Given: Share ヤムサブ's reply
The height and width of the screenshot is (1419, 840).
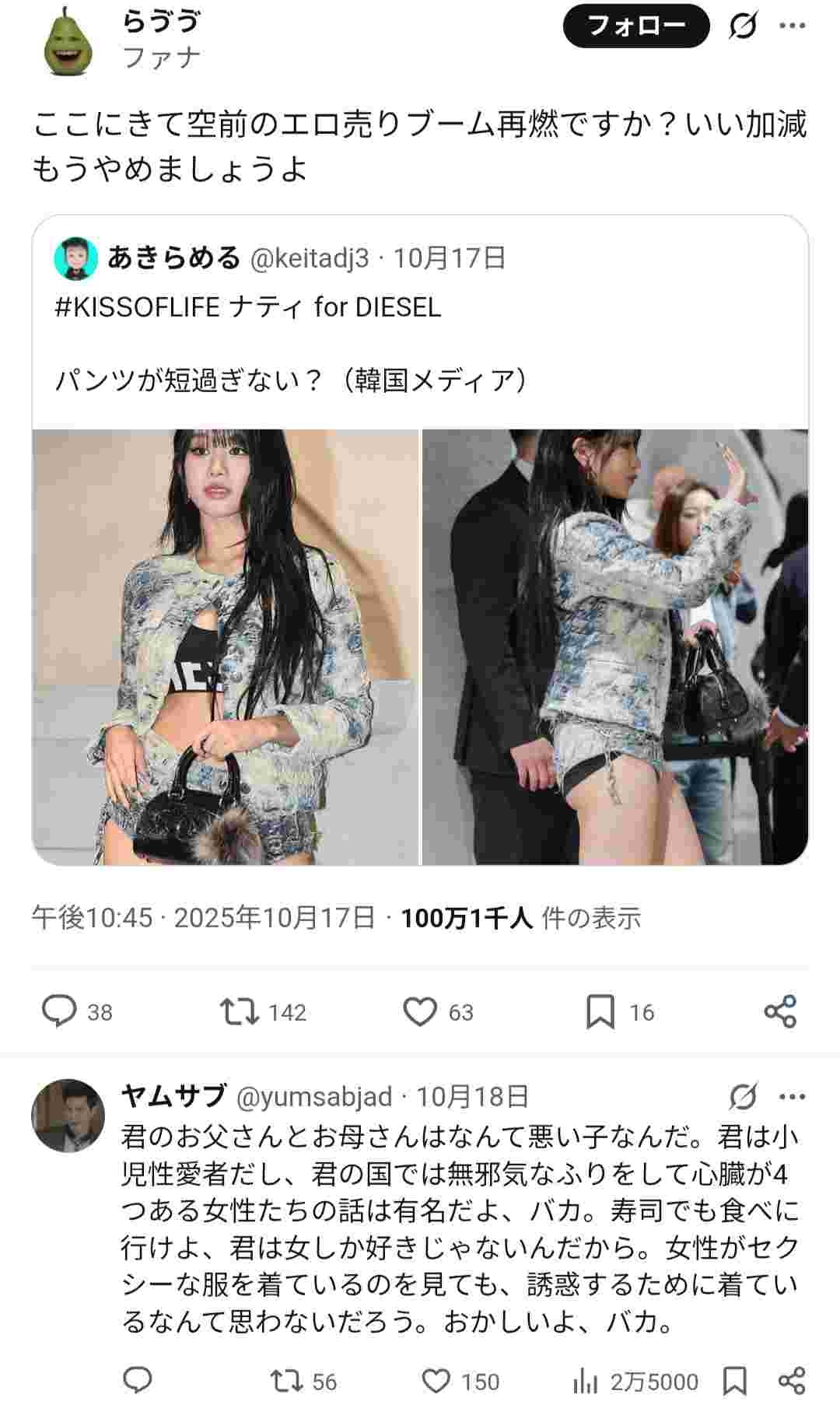Looking at the screenshot, I should pyautogui.click(x=791, y=1381).
